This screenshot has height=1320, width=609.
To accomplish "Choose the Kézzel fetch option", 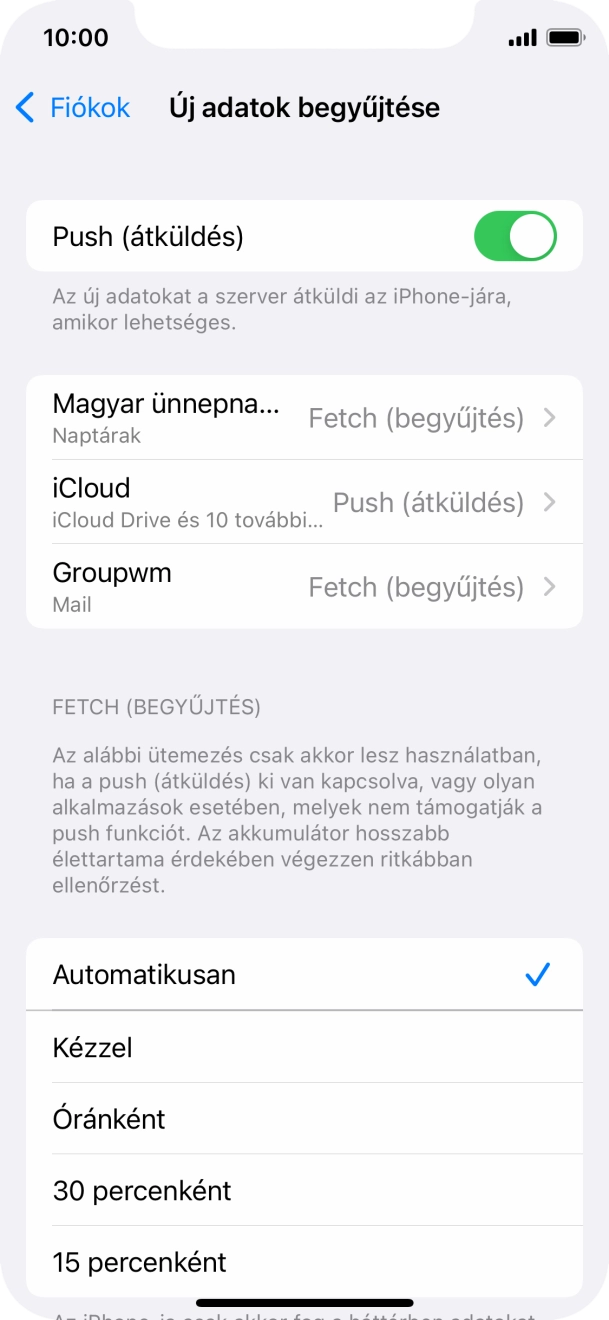I will click(304, 1048).
